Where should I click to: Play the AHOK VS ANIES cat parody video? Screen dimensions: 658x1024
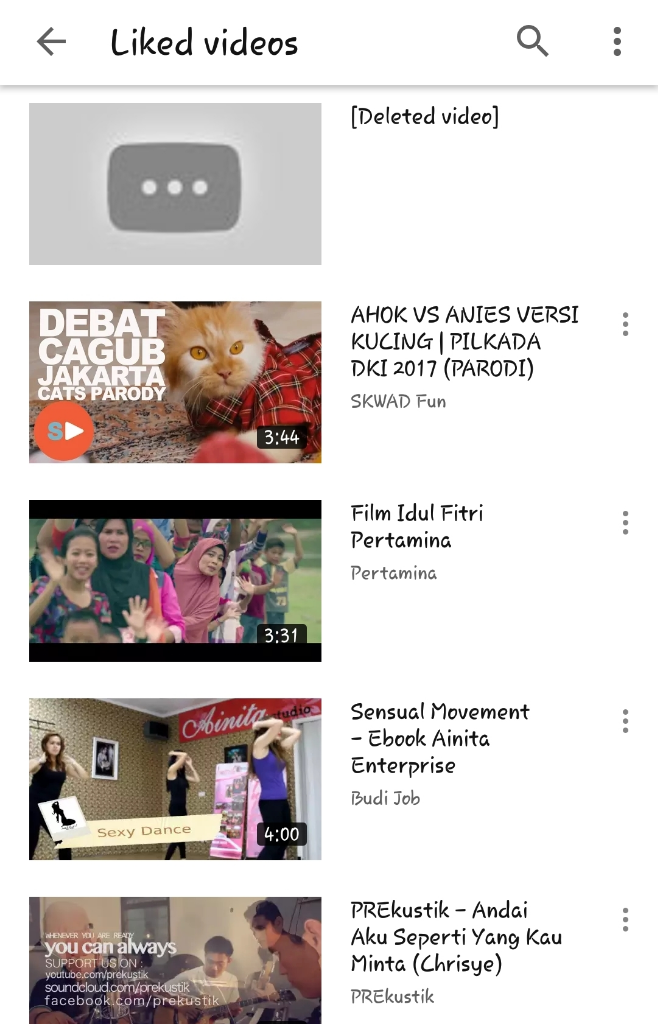[175, 382]
